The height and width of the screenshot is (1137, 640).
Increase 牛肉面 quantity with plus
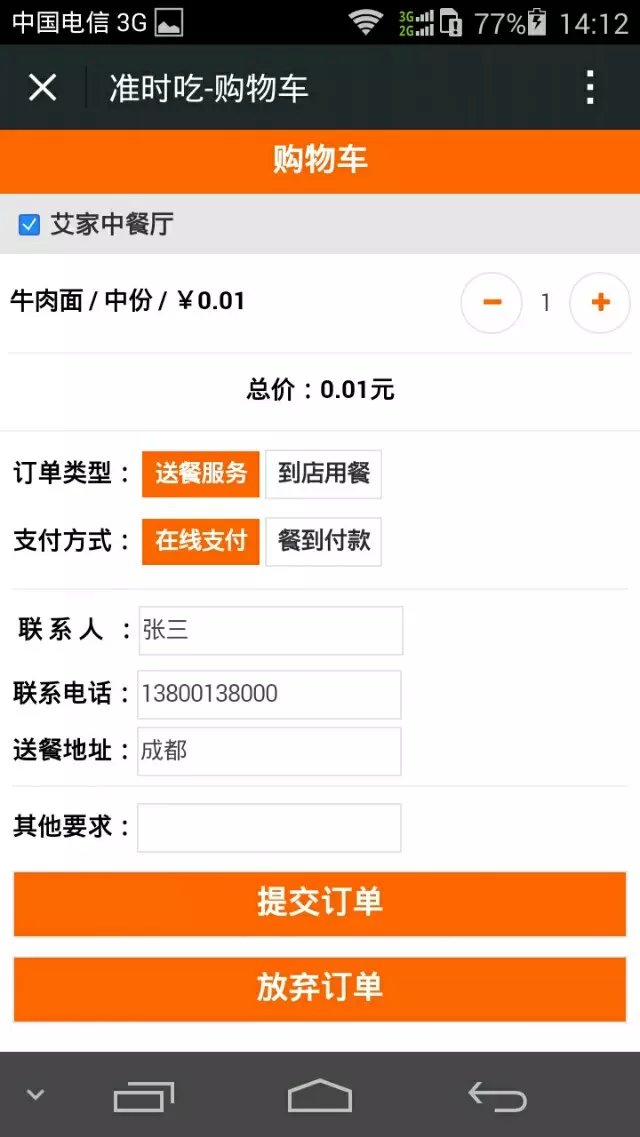(599, 302)
